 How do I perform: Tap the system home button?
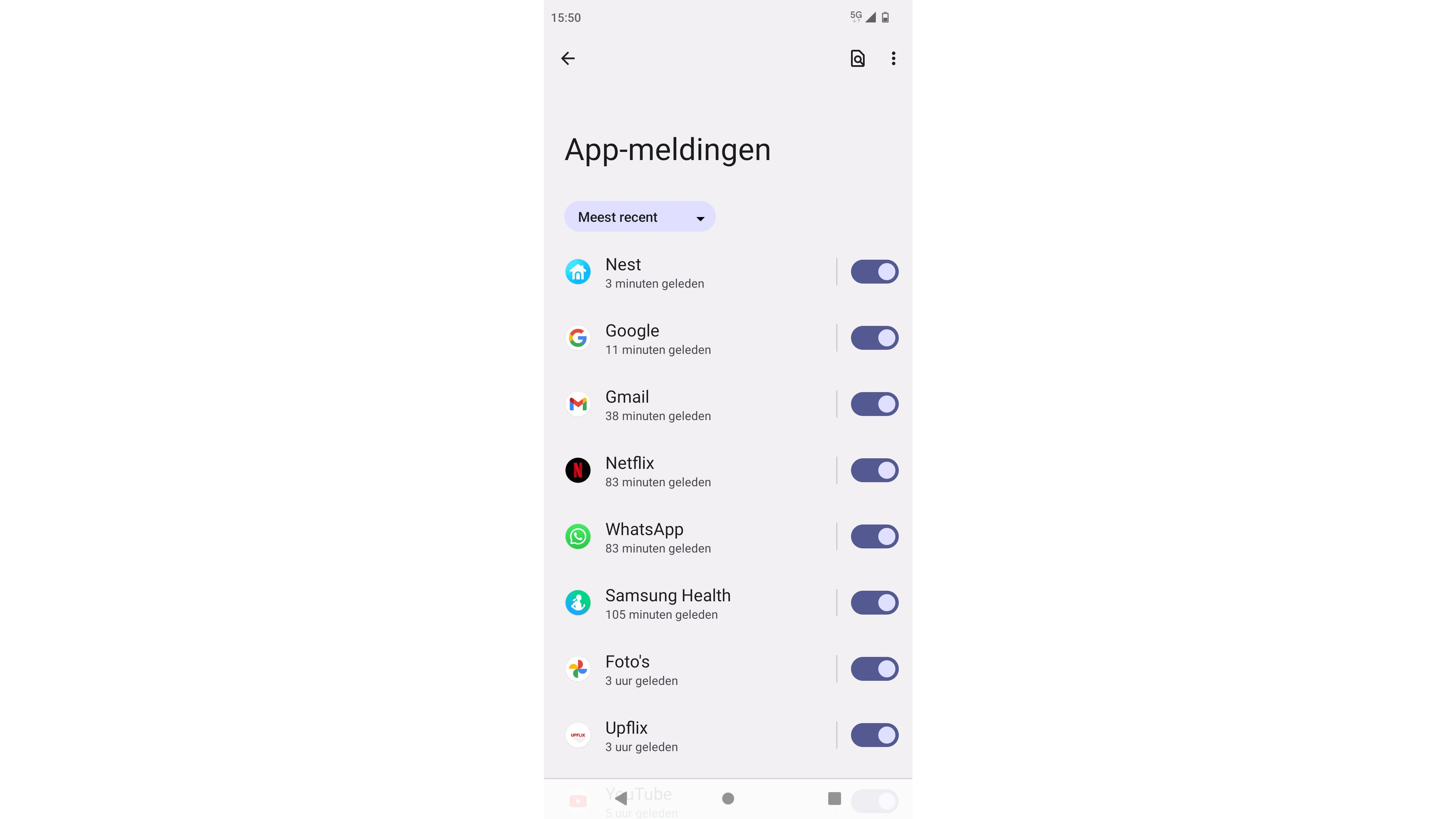[728, 799]
